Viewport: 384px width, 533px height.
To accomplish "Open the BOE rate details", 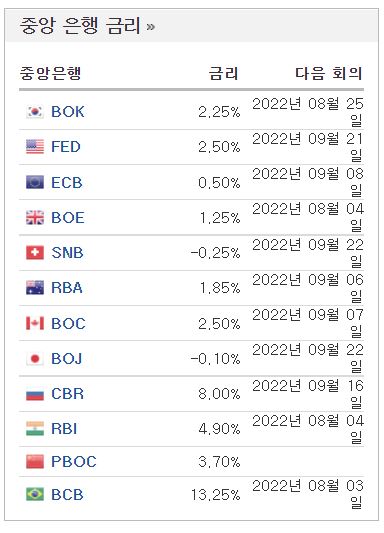I will click(x=68, y=218).
